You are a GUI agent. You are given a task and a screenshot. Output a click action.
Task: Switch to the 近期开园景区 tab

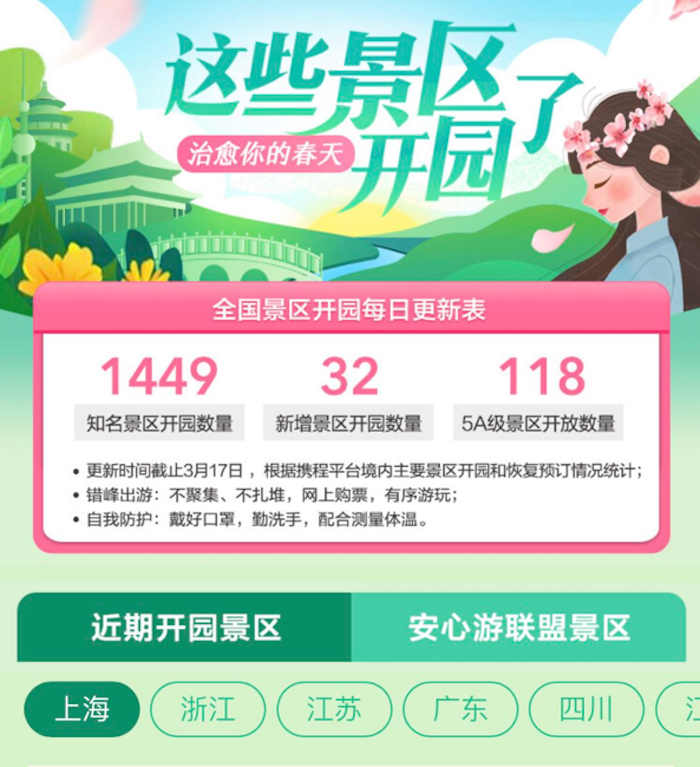tap(185, 628)
